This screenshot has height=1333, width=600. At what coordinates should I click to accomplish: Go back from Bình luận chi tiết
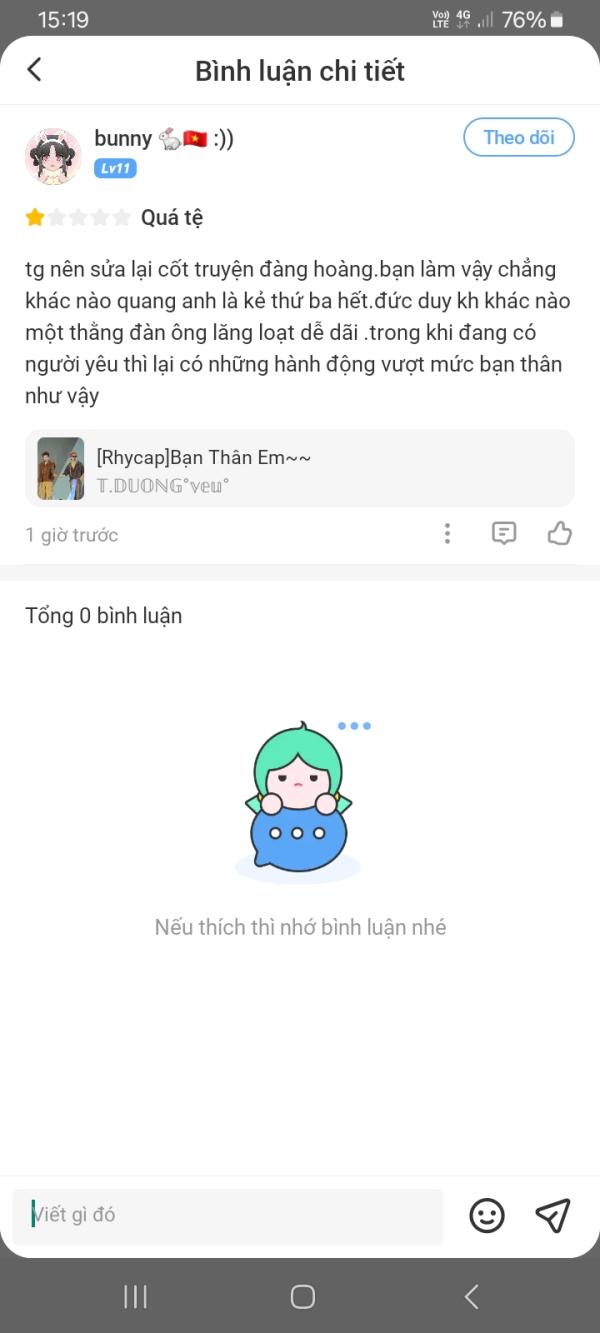click(x=35, y=70)
